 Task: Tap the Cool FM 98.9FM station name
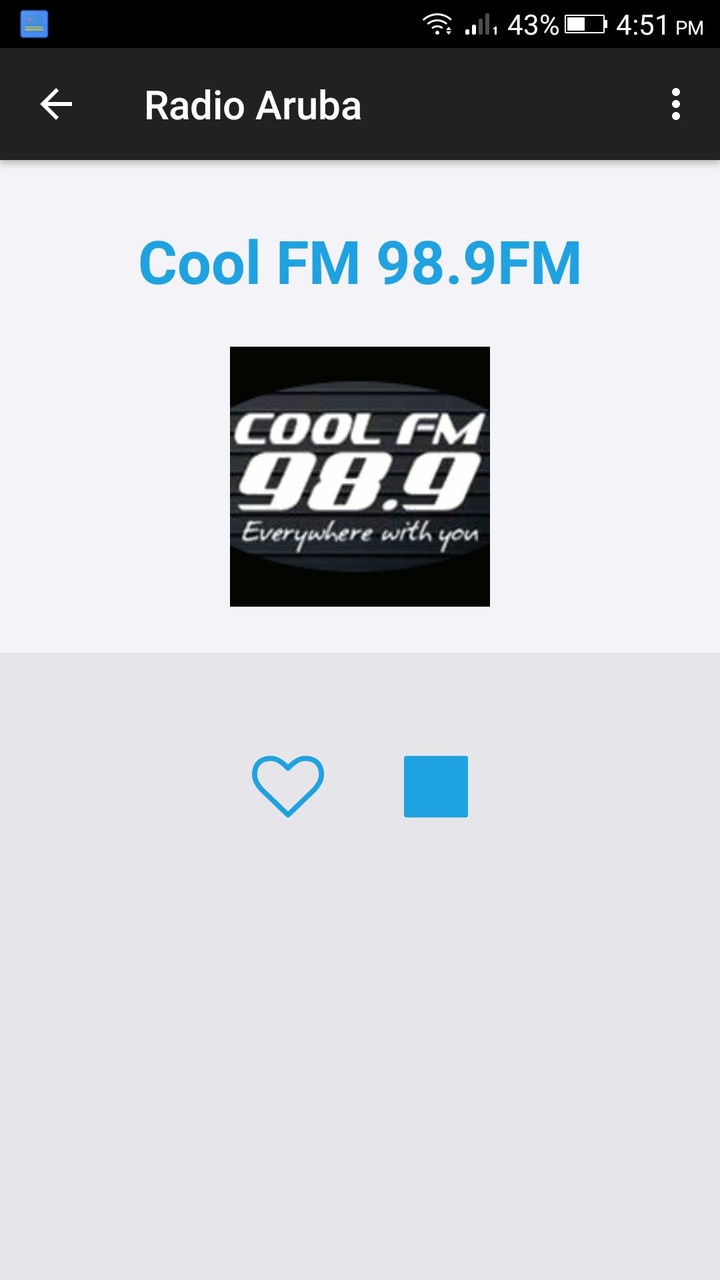360,263
